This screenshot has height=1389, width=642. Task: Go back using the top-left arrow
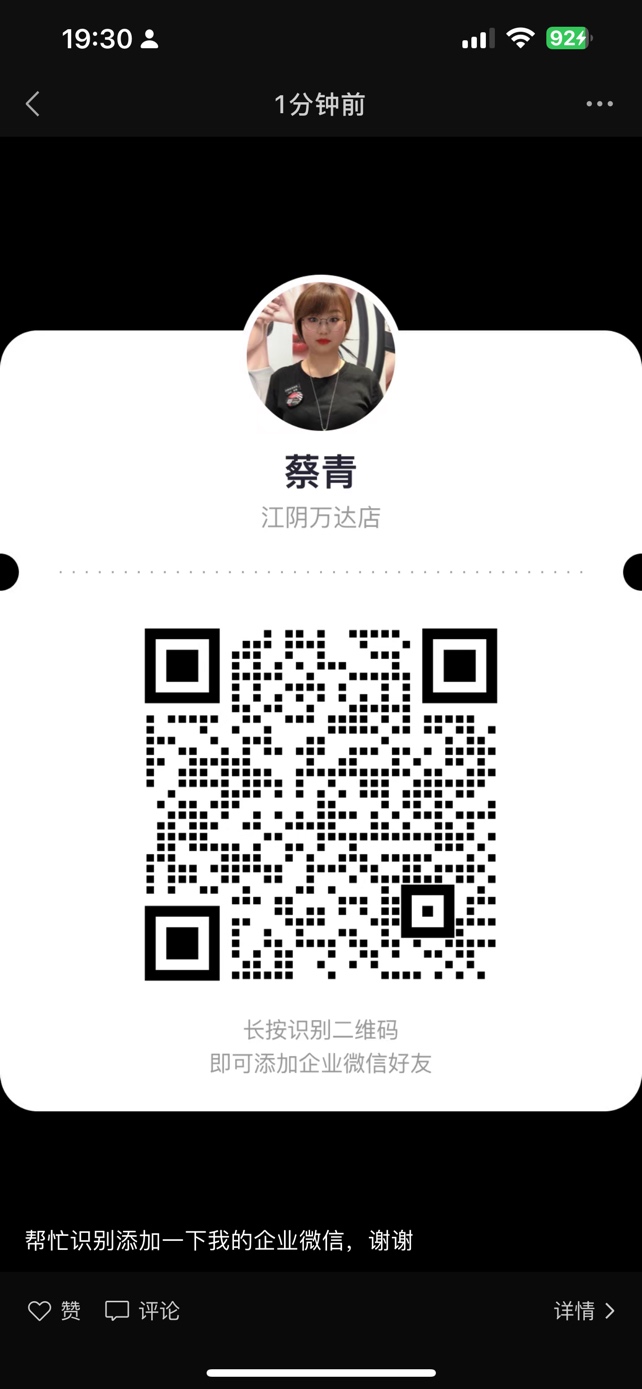[33, 104]
